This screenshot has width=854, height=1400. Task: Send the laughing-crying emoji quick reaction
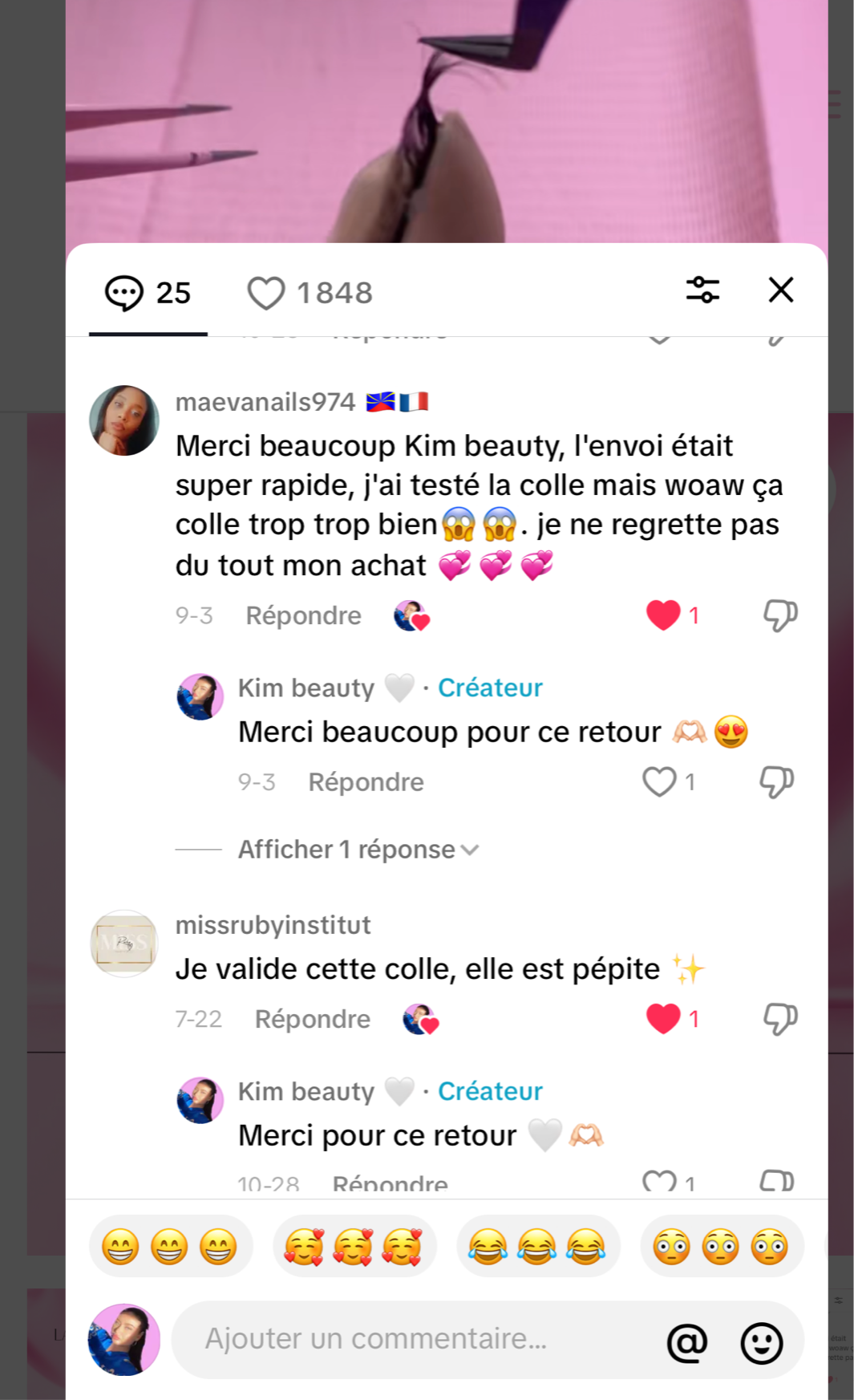[x=537, y=1247]
